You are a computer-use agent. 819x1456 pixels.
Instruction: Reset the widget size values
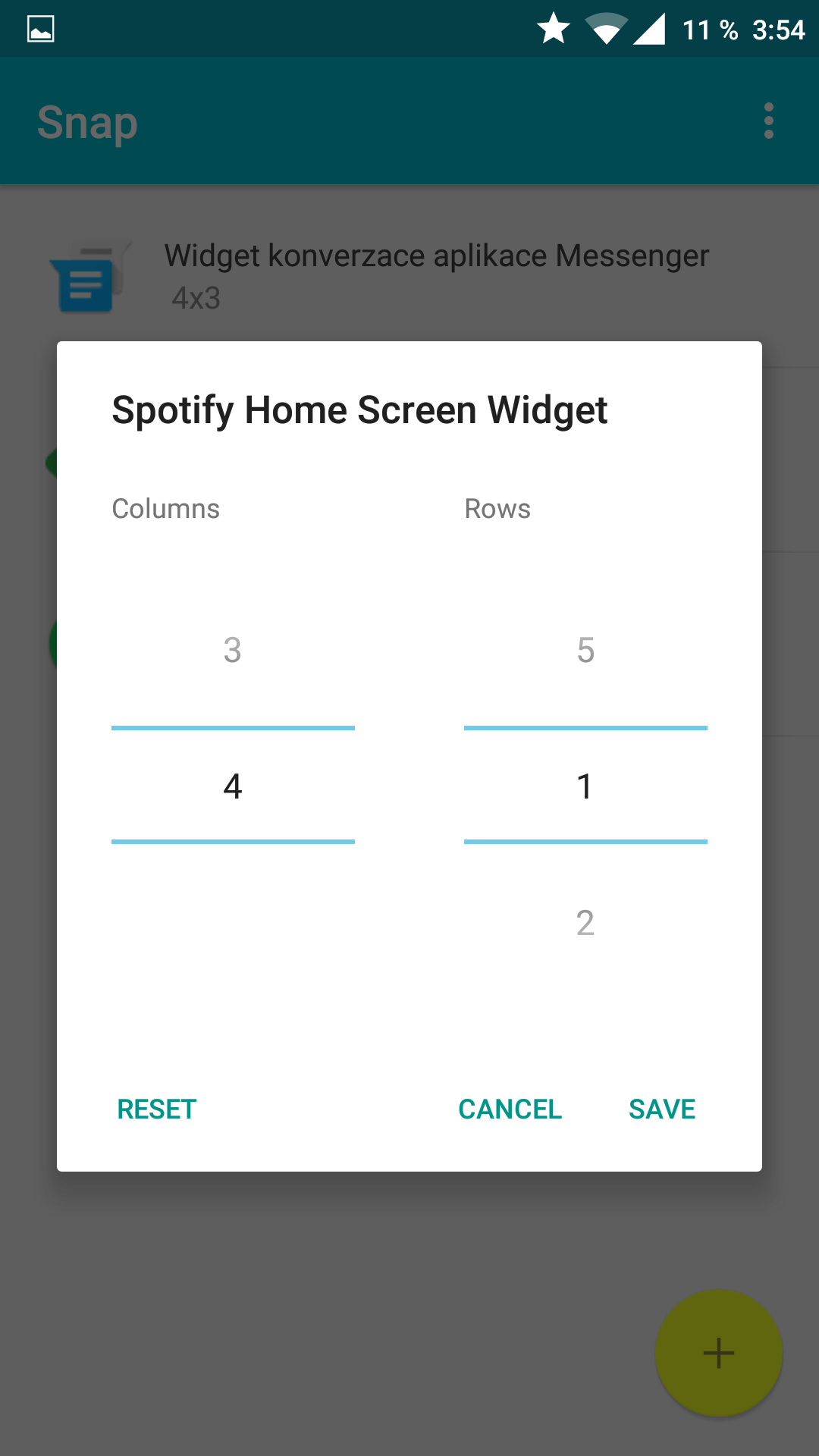[x=157, y=1109]
